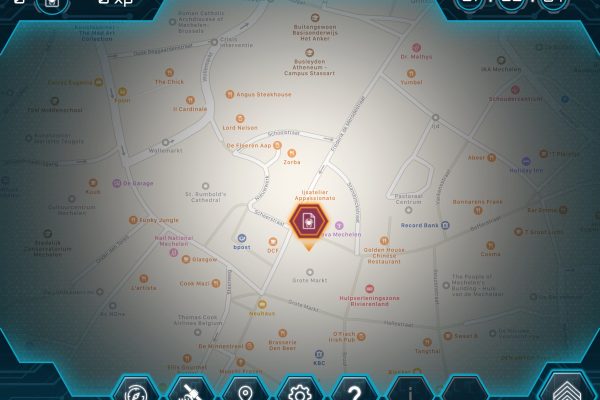Screen dimensions: 600x400
Task: Open settings with the gear icon
Action: pyautogui.click(x=298, y=390)
